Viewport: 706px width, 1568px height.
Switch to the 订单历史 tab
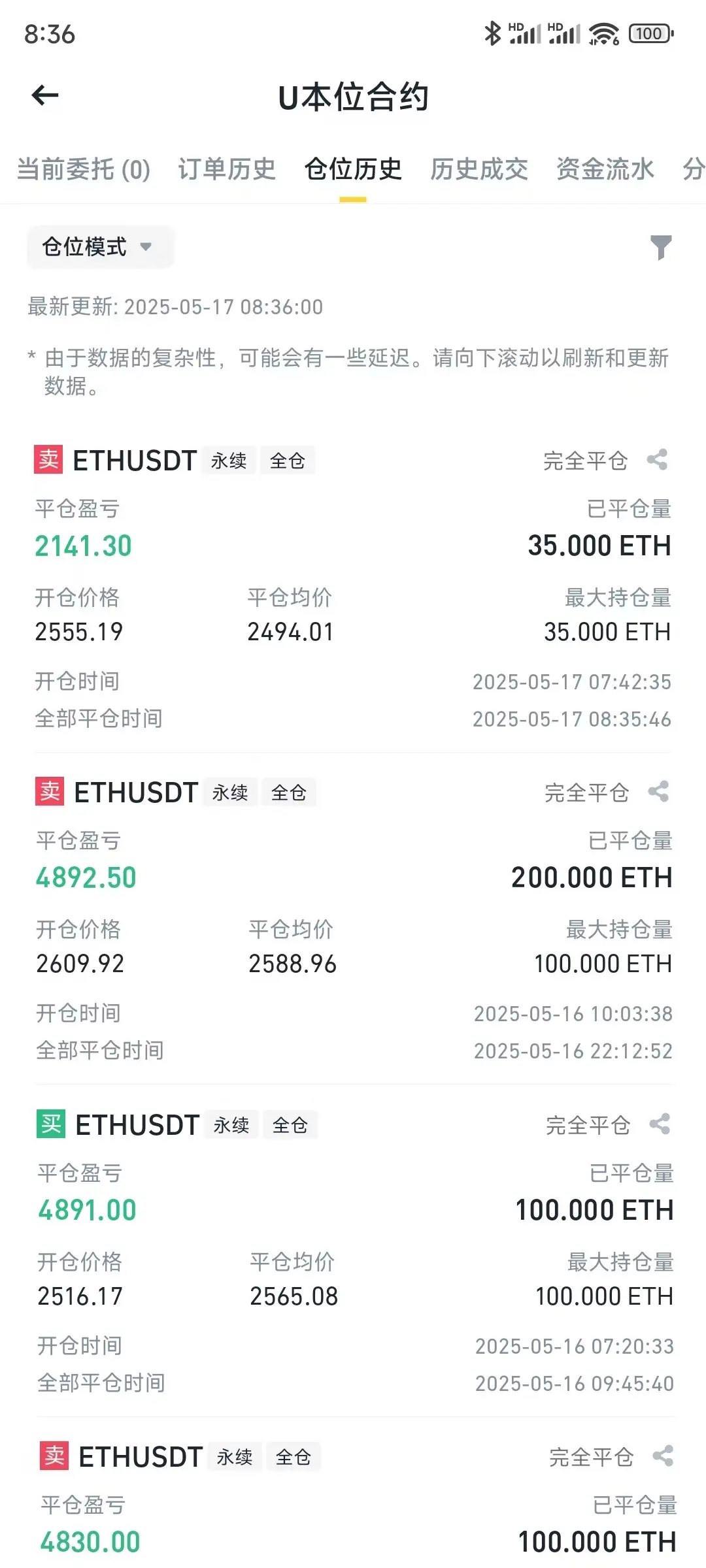click(x=227, y=170)
